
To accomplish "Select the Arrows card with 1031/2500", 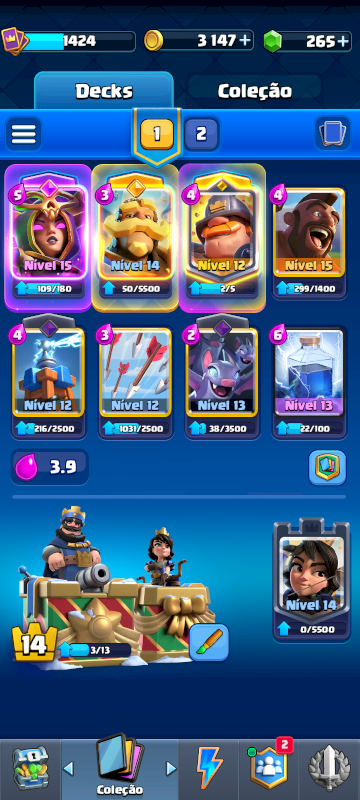I will (x=135, y=383).
